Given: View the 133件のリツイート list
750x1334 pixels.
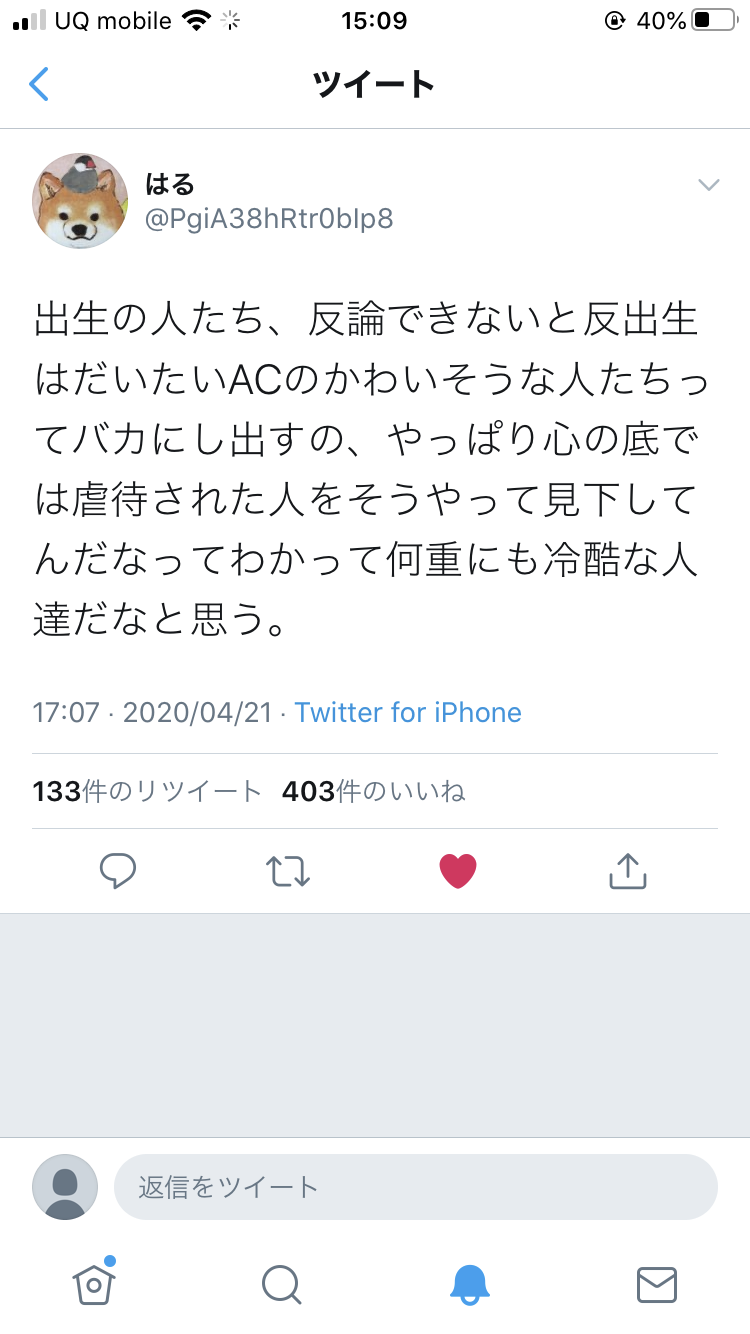Looking at the screenshot, I should 147,791.
